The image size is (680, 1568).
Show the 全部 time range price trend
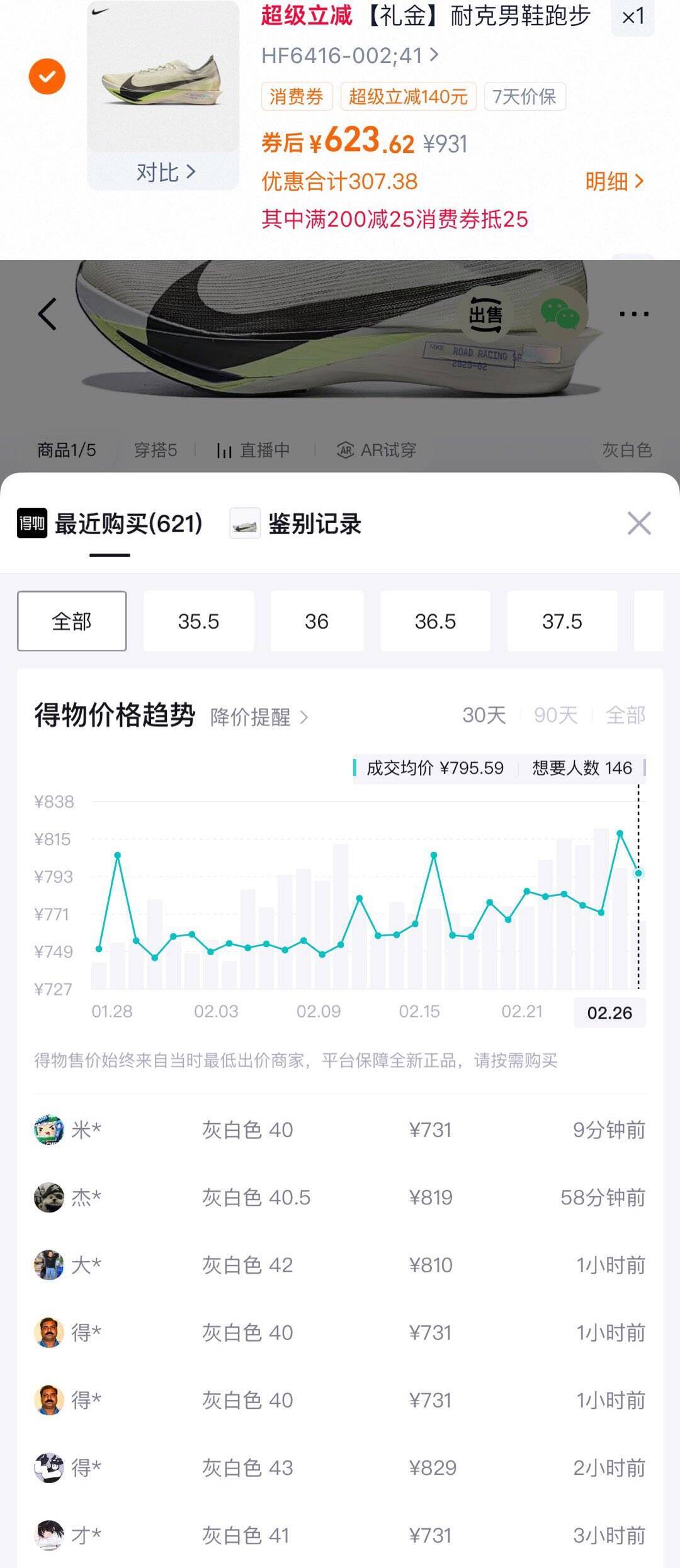click(x=625, y=715)
